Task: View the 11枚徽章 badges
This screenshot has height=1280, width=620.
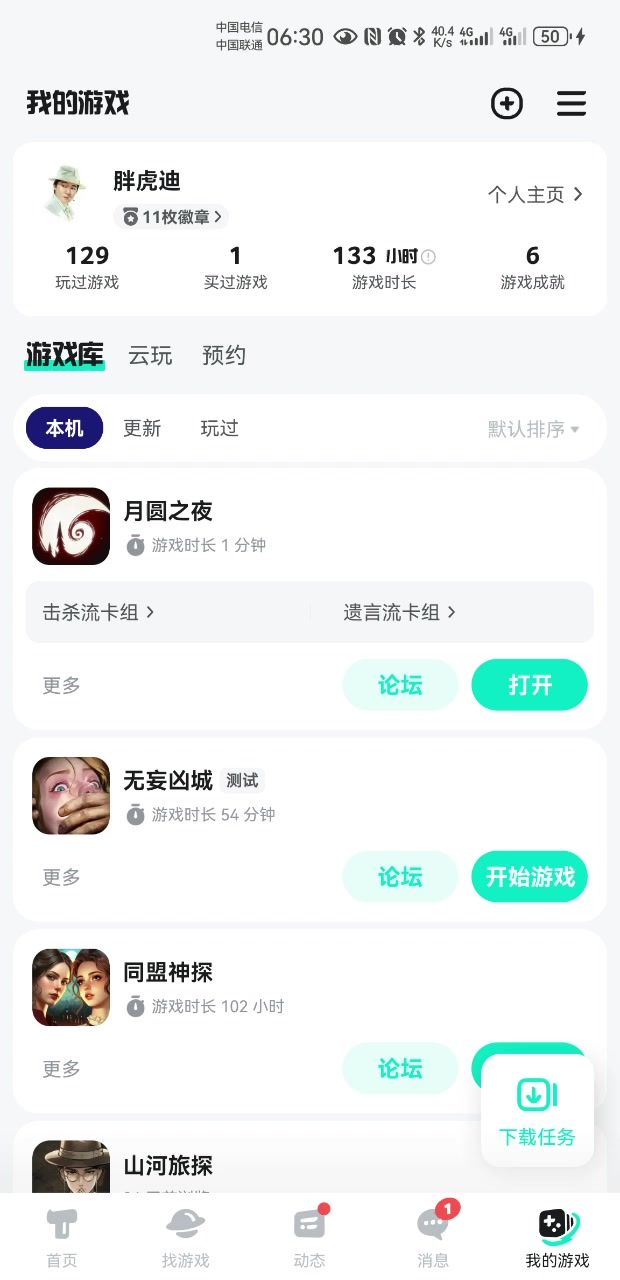Action: 172,216
